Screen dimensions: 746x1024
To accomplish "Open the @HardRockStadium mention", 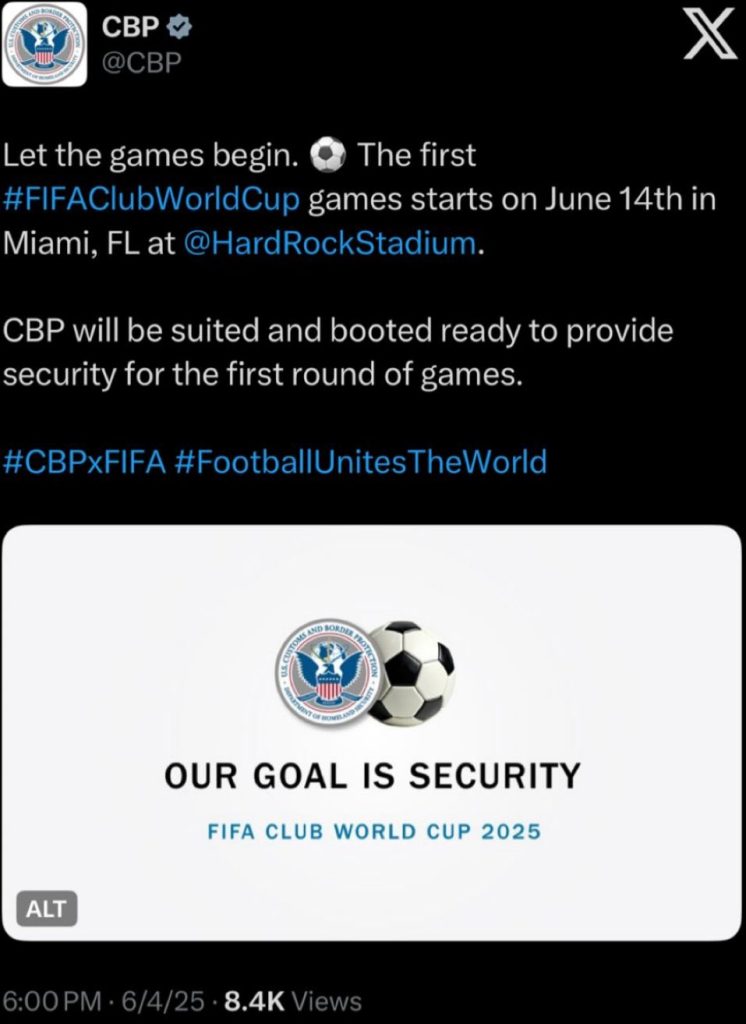I will [331, 242].
